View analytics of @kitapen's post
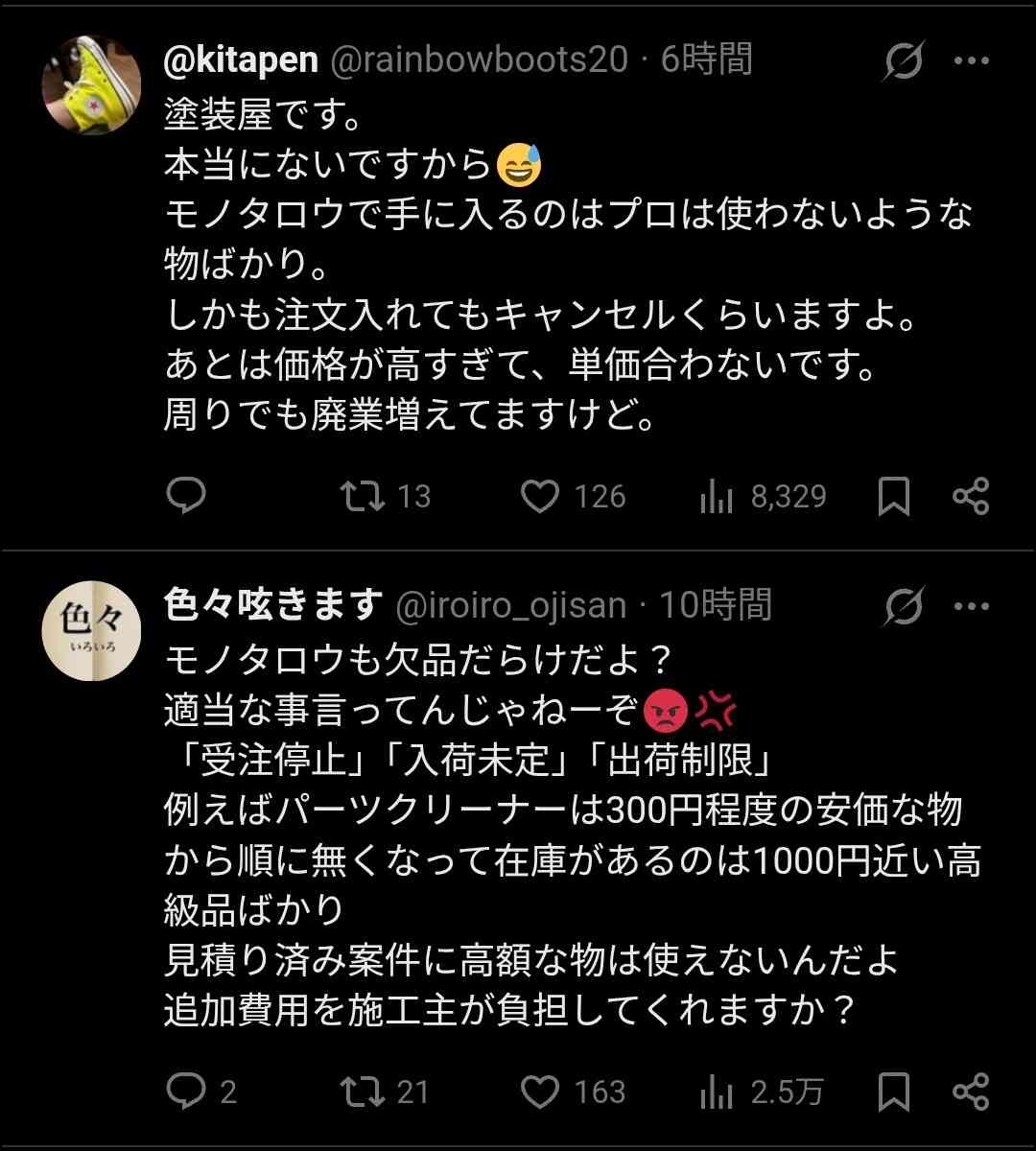 717,496
